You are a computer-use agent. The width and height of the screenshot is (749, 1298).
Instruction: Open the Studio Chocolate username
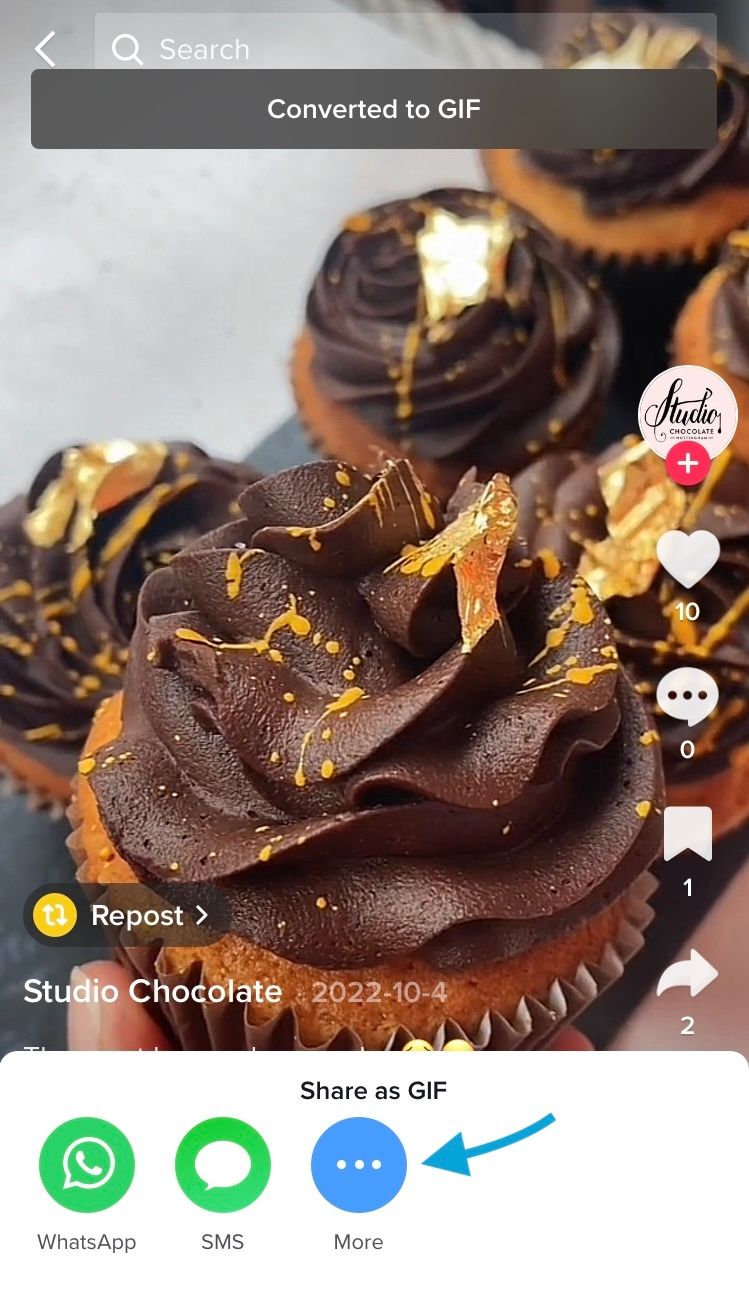152,991
